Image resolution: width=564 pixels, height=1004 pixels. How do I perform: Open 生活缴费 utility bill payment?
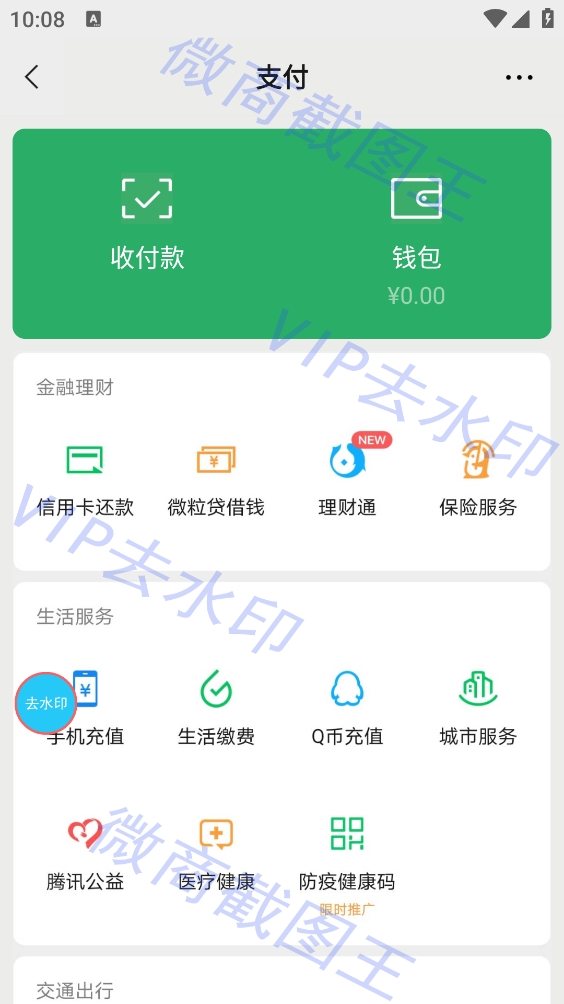[x=216, y=709]
